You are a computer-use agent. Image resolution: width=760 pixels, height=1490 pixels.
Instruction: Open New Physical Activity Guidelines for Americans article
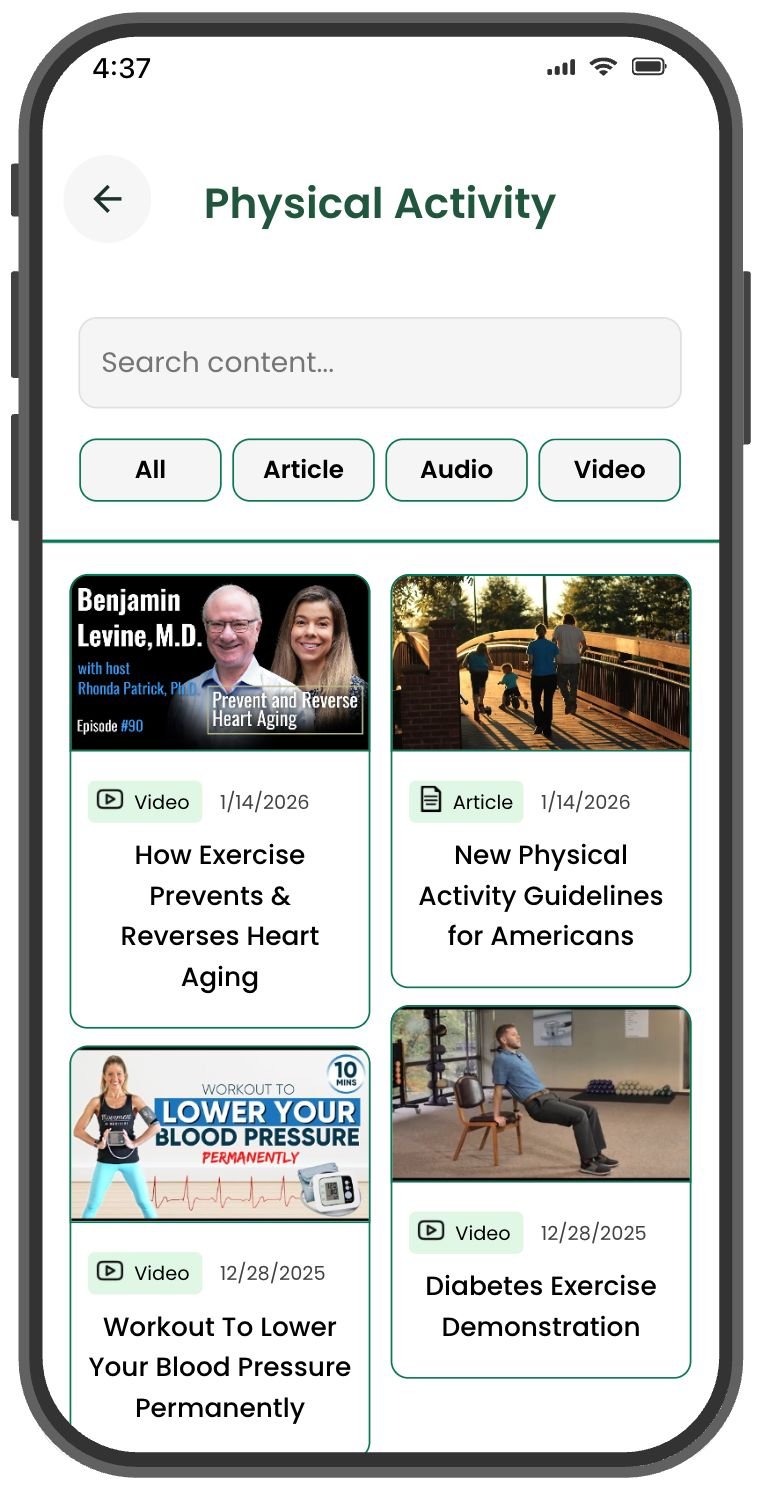[540, 895]
